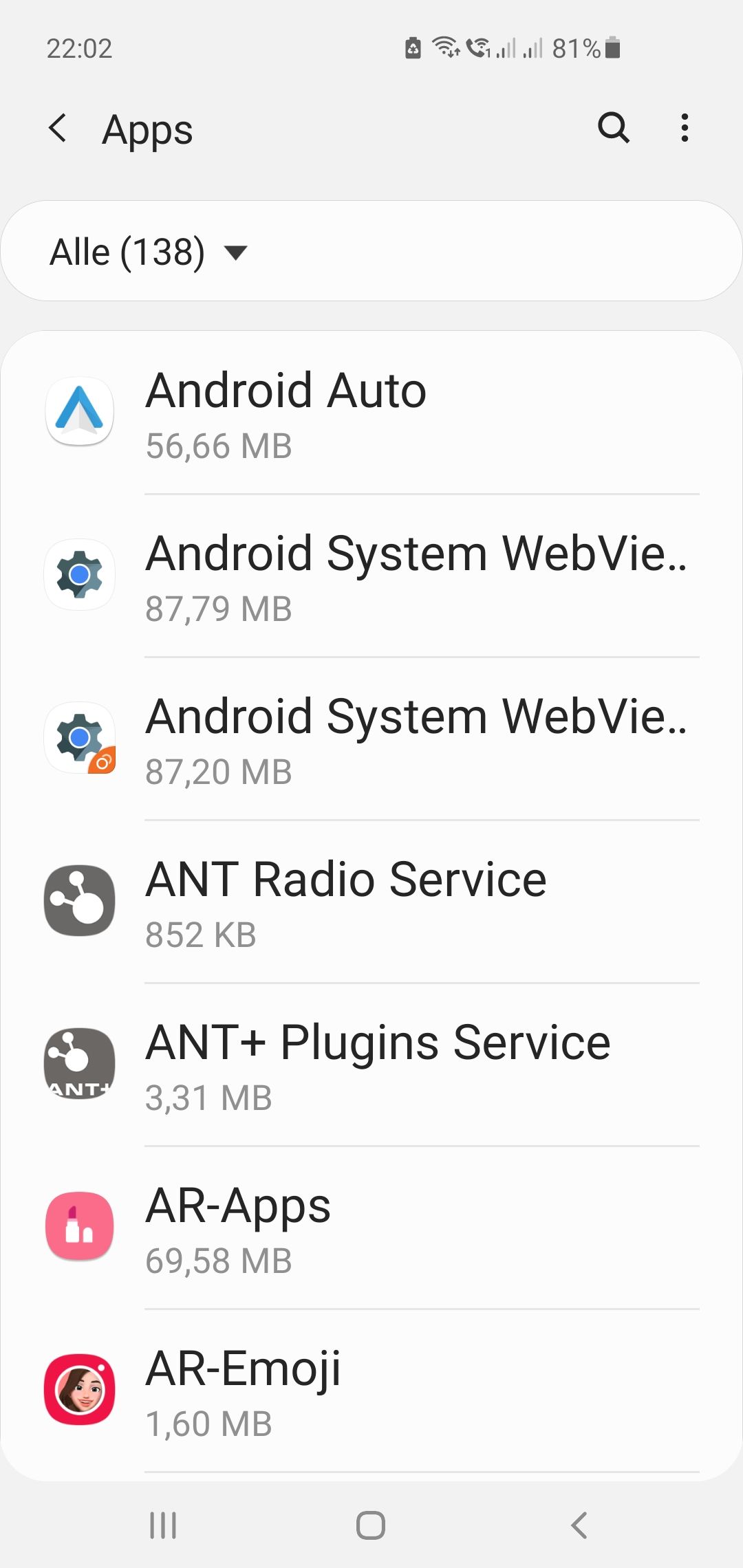This screenshot has height=1568, width=743.
Task: Select AR-Emoji from the list
Action: [x=371, y=1391]
